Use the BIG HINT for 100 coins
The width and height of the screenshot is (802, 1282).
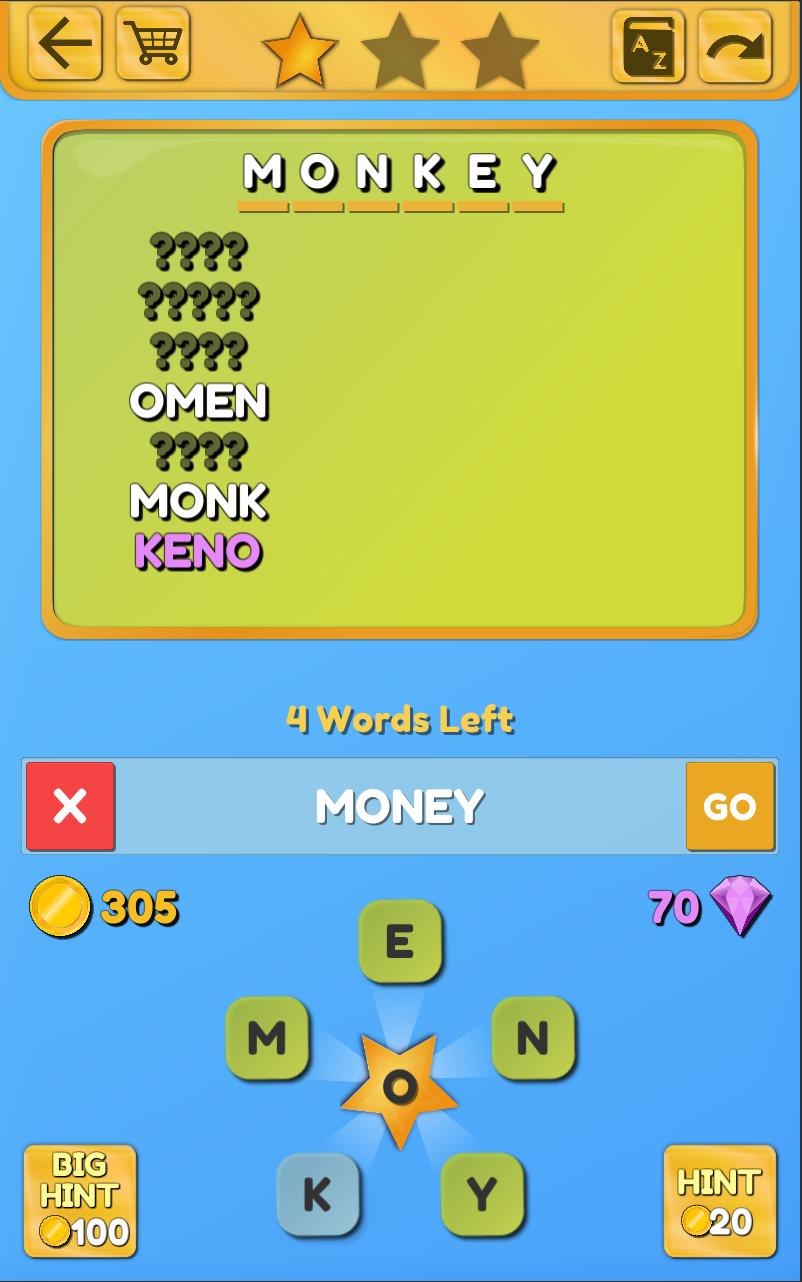(81, 1199)
